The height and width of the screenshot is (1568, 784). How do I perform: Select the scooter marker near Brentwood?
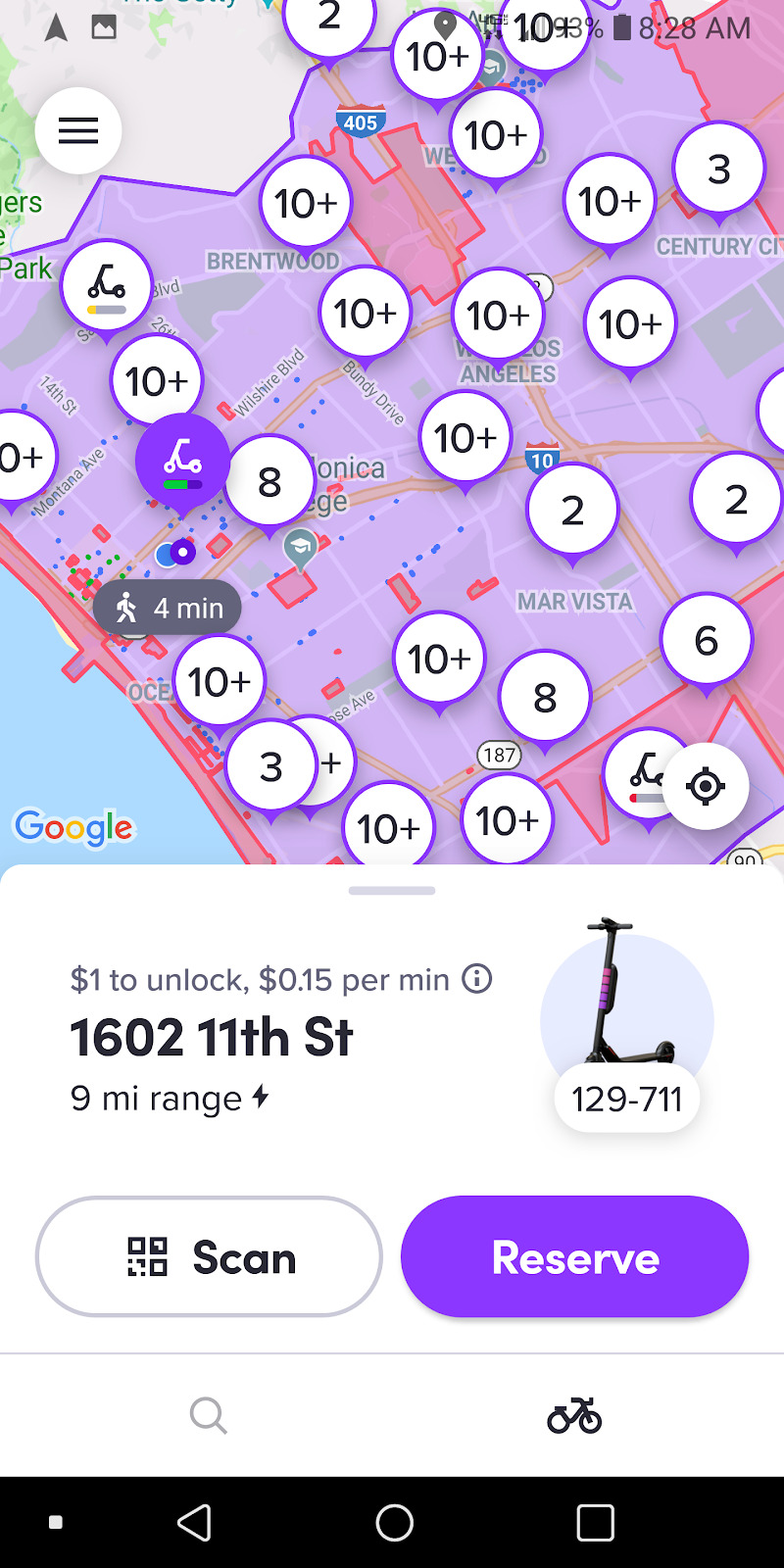tap(107, 286)
